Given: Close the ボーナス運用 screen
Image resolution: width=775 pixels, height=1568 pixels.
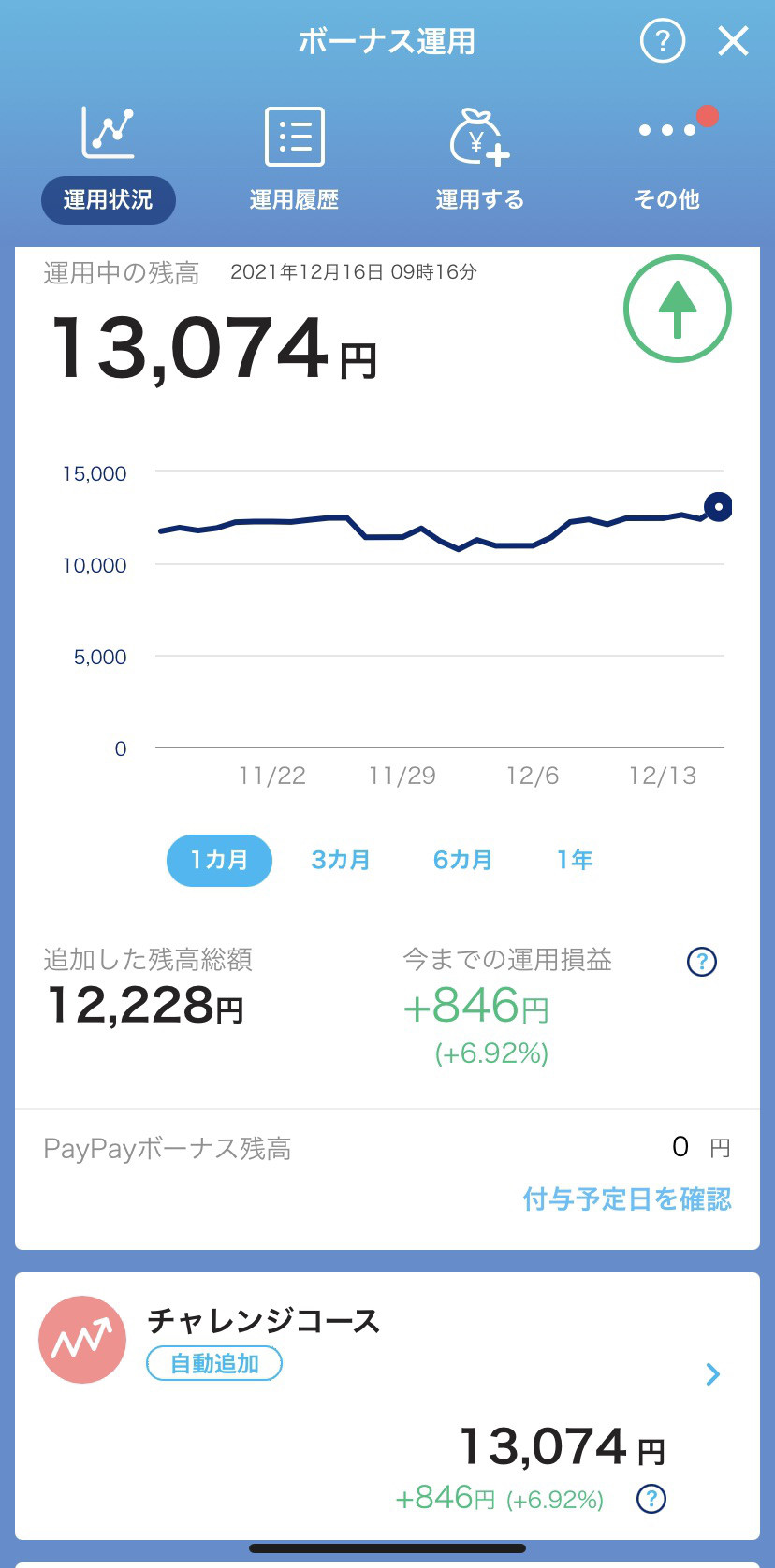Looking at the screenshot, I should (733, 41).
